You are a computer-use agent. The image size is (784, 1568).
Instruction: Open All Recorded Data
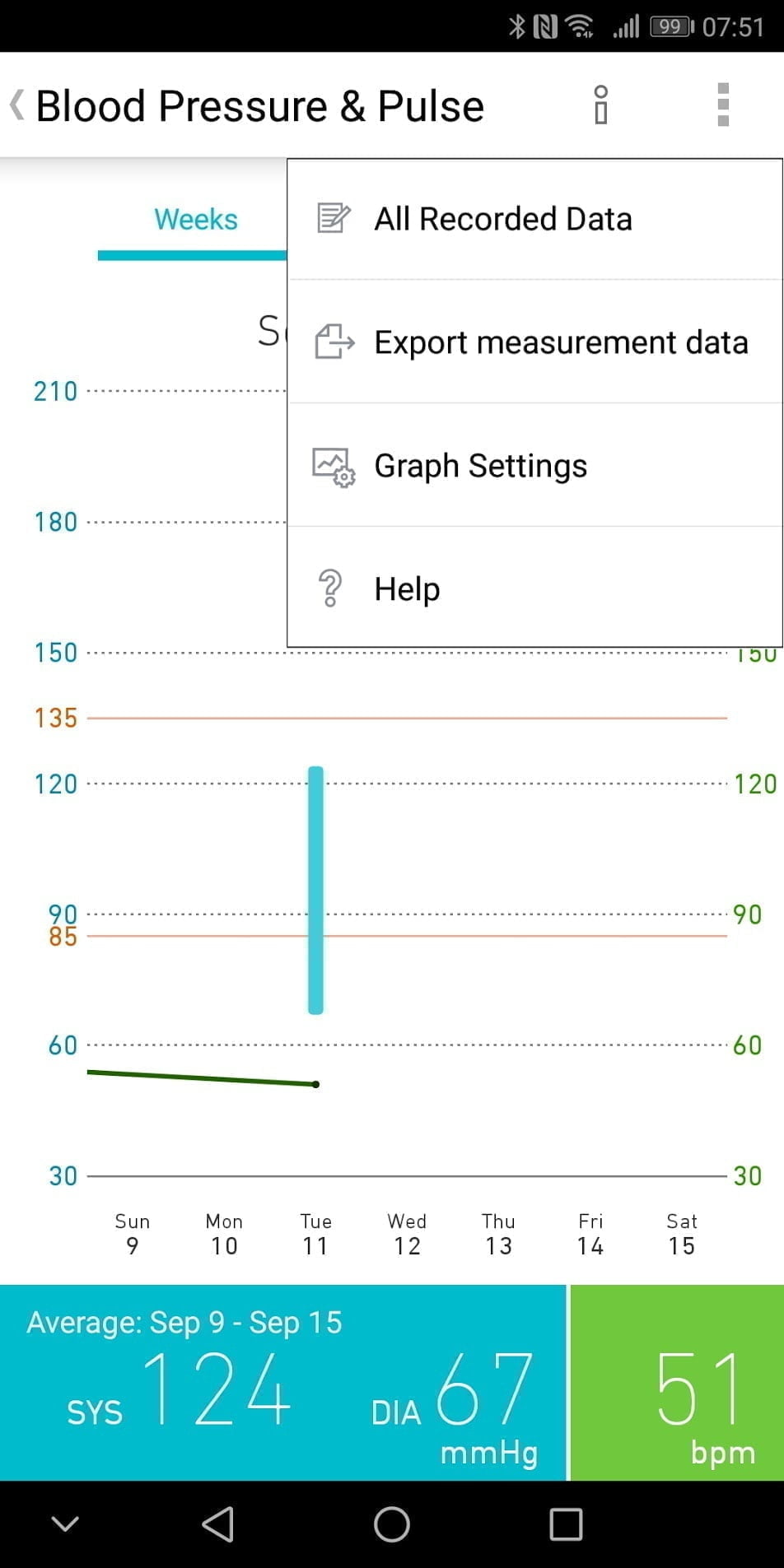[502, 220]
